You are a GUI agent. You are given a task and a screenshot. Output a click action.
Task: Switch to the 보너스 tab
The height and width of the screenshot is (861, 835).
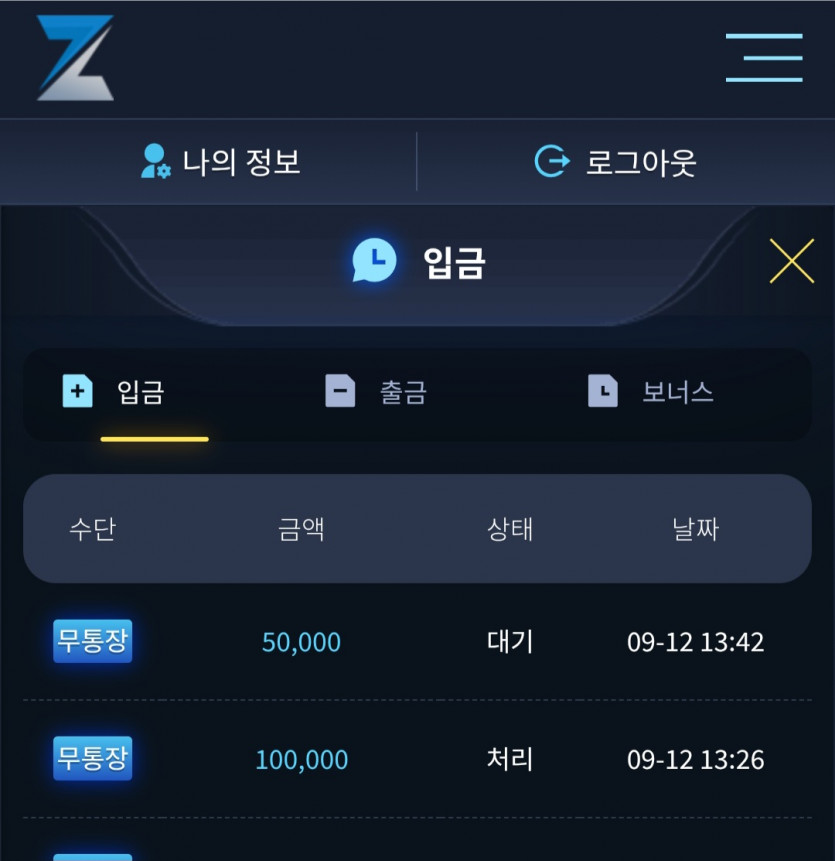(651, 392)
